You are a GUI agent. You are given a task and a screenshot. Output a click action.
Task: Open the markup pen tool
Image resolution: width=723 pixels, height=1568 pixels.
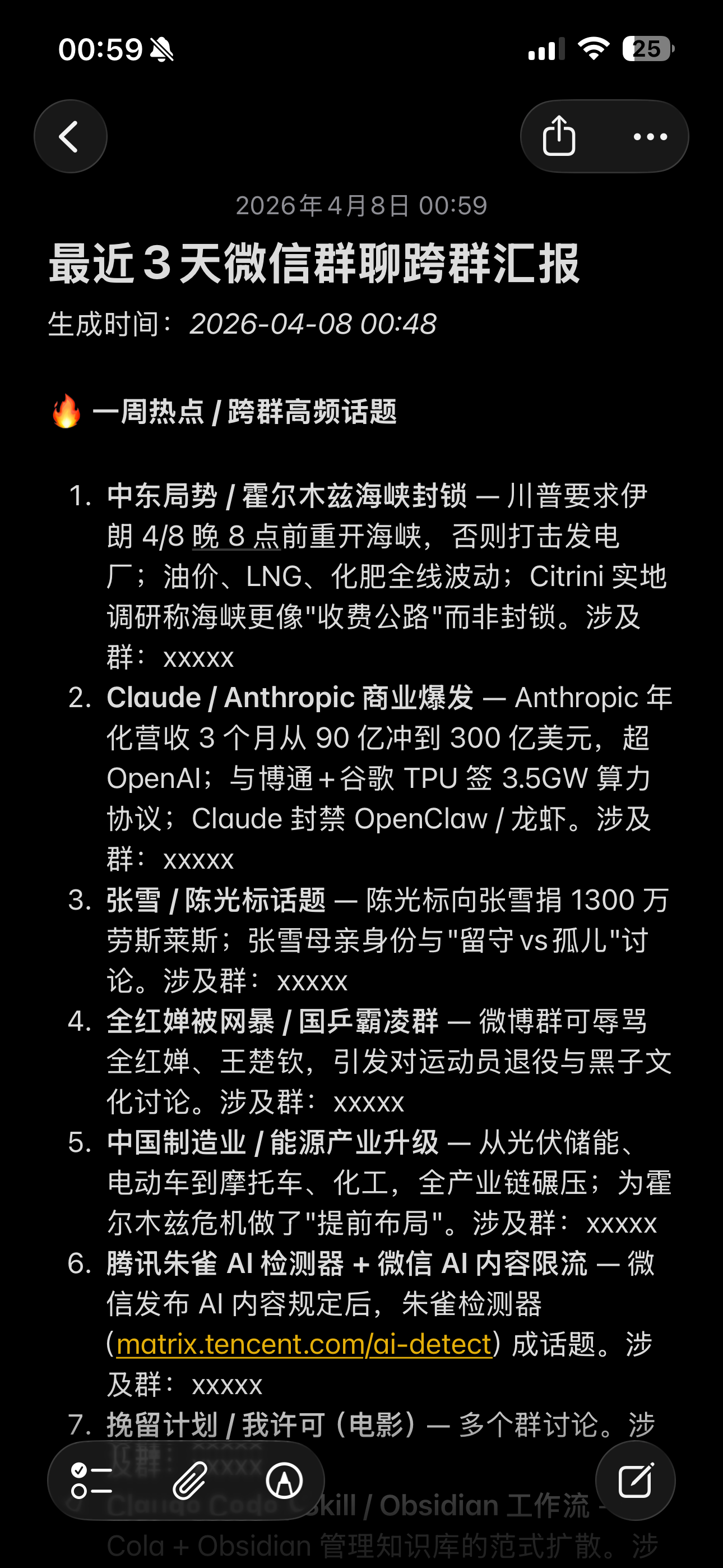pos(284,1481)
